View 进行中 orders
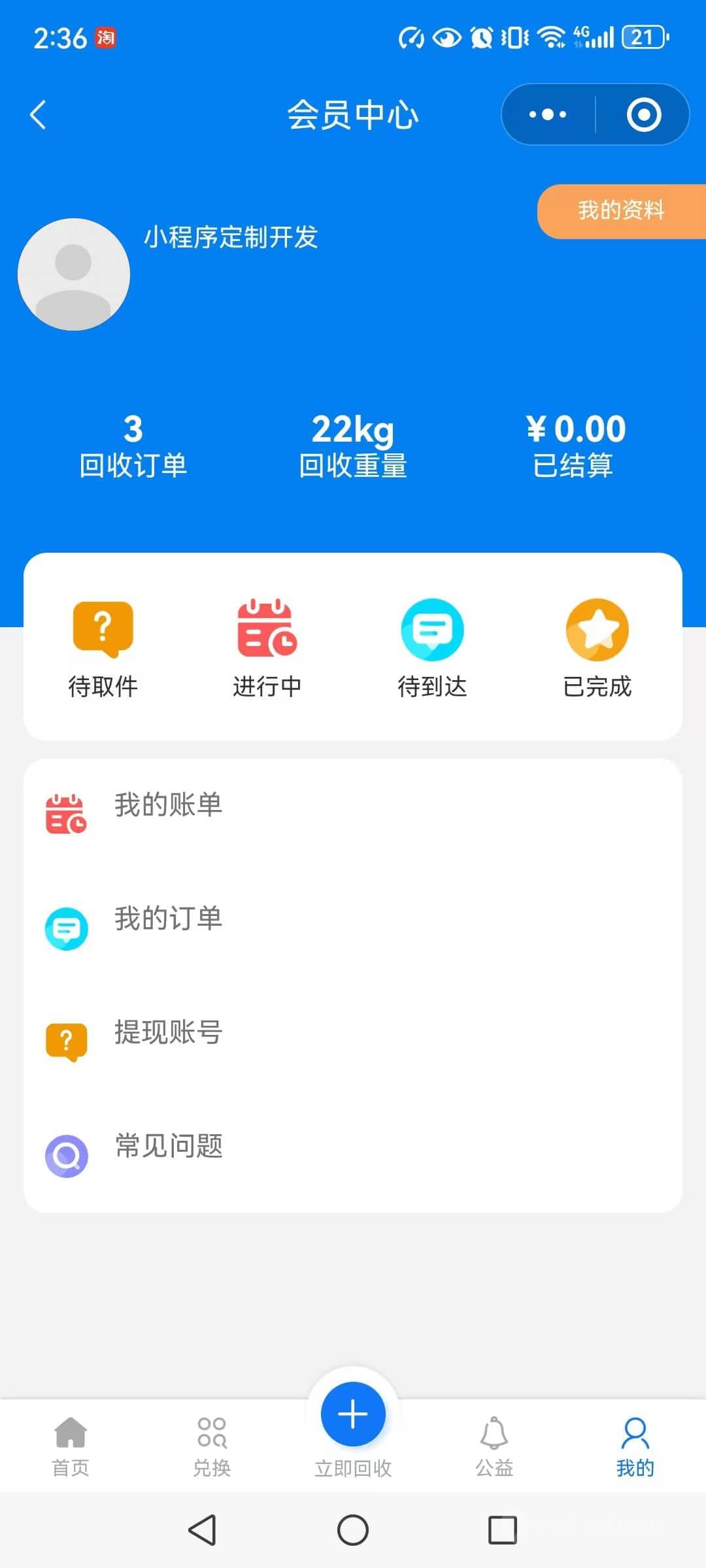This screenshot has width=706, height=1568. (x=267, y=647)
